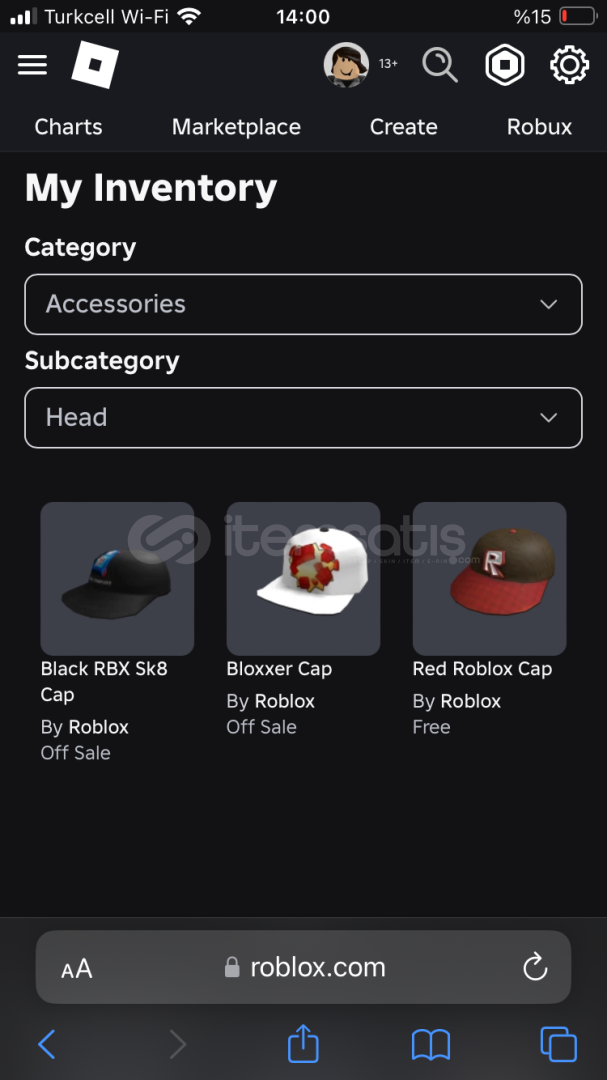Expand the Head subcategory dropdown
607x1080 pixels.
(303, 417)
